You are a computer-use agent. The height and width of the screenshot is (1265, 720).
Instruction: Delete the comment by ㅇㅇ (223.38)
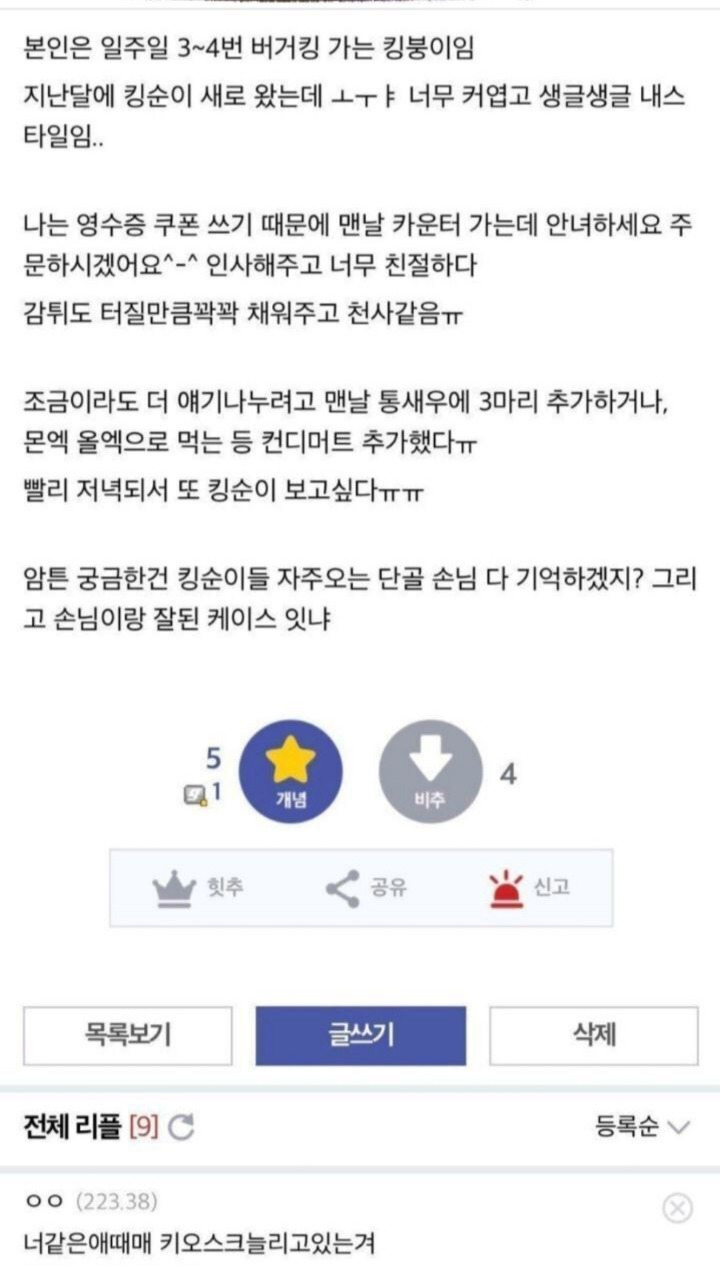(x=677, y=1209)
